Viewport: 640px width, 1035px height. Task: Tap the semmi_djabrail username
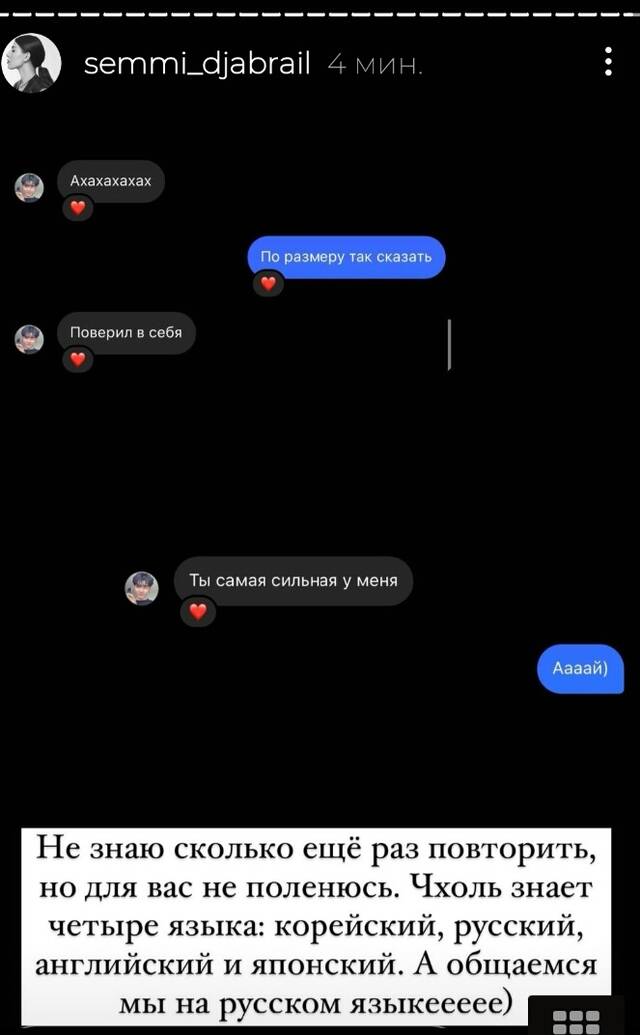[197, 65]
